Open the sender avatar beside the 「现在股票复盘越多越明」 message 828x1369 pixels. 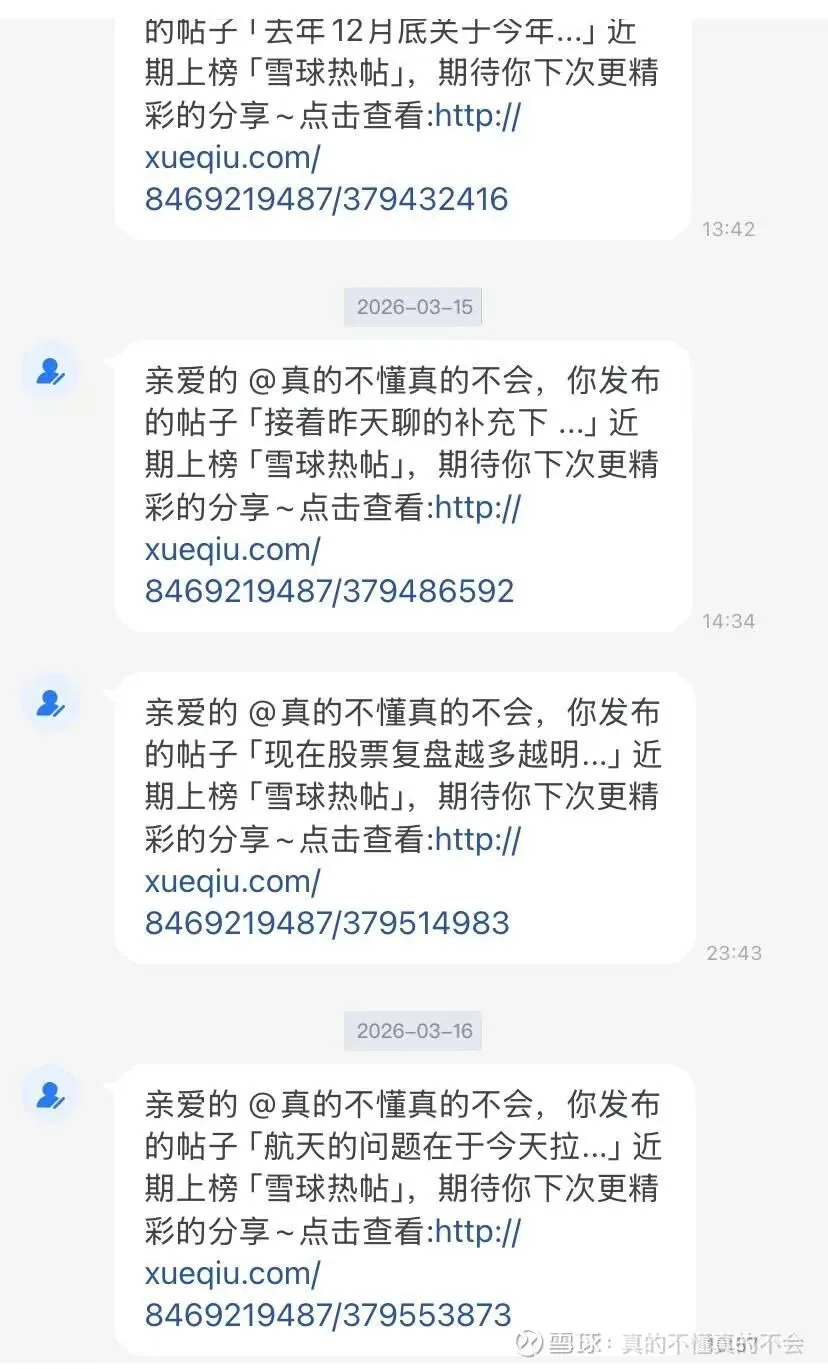coord(50,703)
